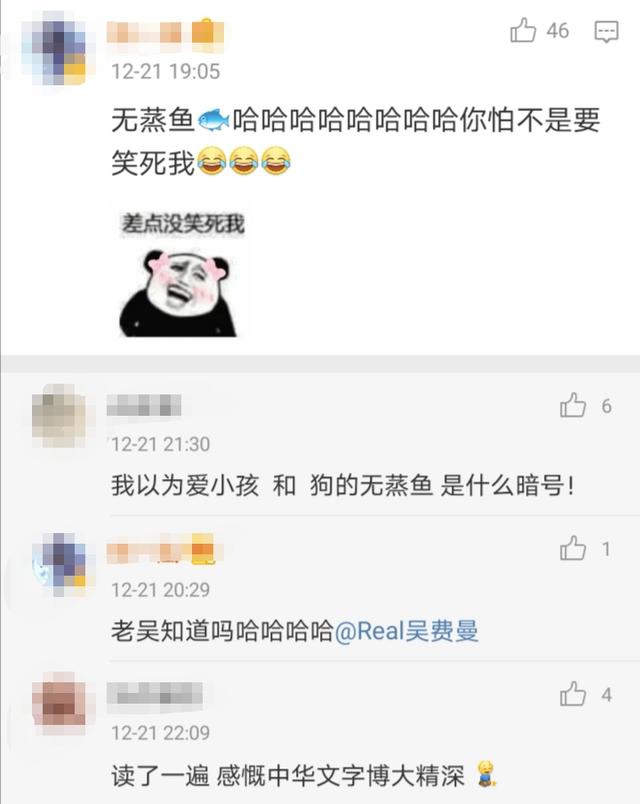Image resolution: width=640 pixels, height=804 pixels.
Task: Like the 21:30 reply about 爱小孩和狗的无蒸鱼
Action: tap(573, 405)
